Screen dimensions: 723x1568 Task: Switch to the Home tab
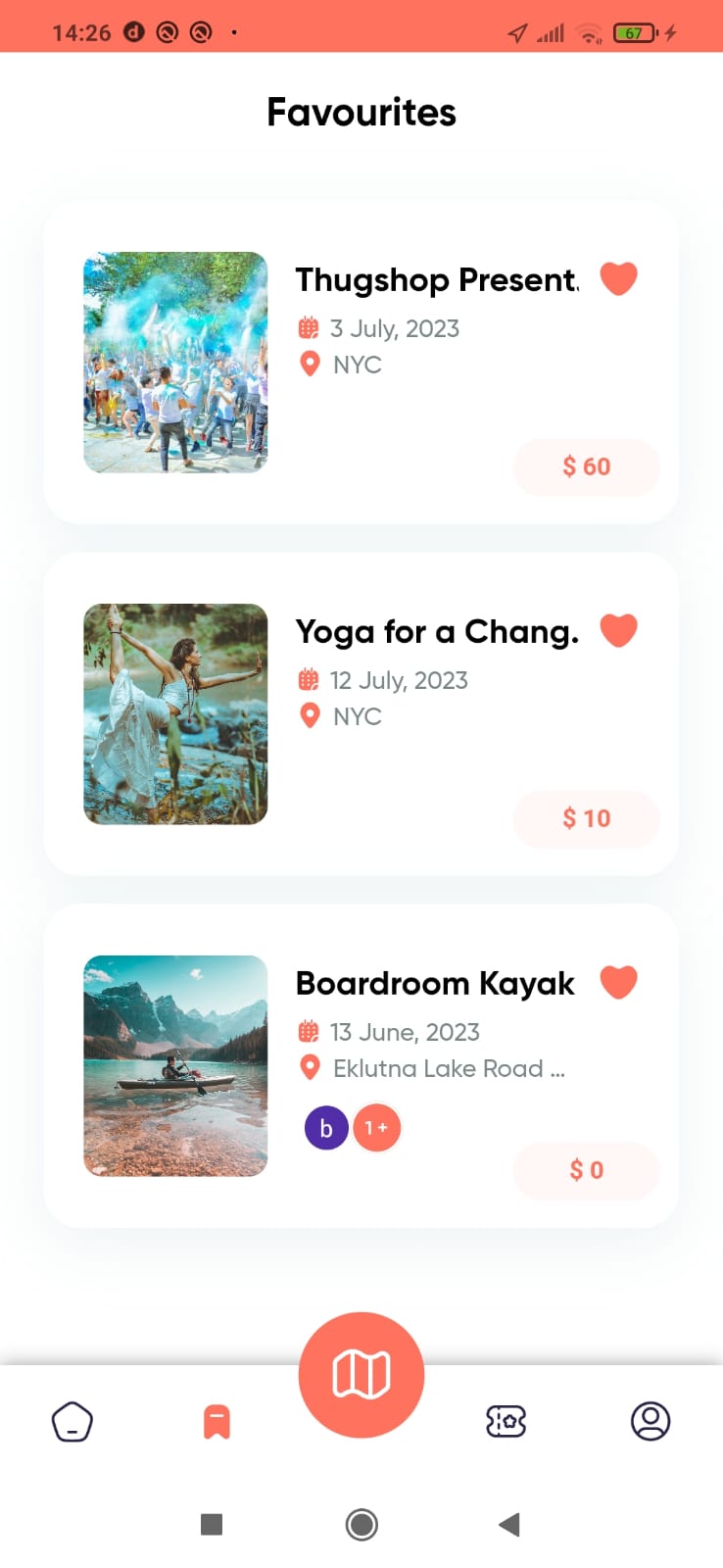pyautogui.click(x=72, y=1421)
